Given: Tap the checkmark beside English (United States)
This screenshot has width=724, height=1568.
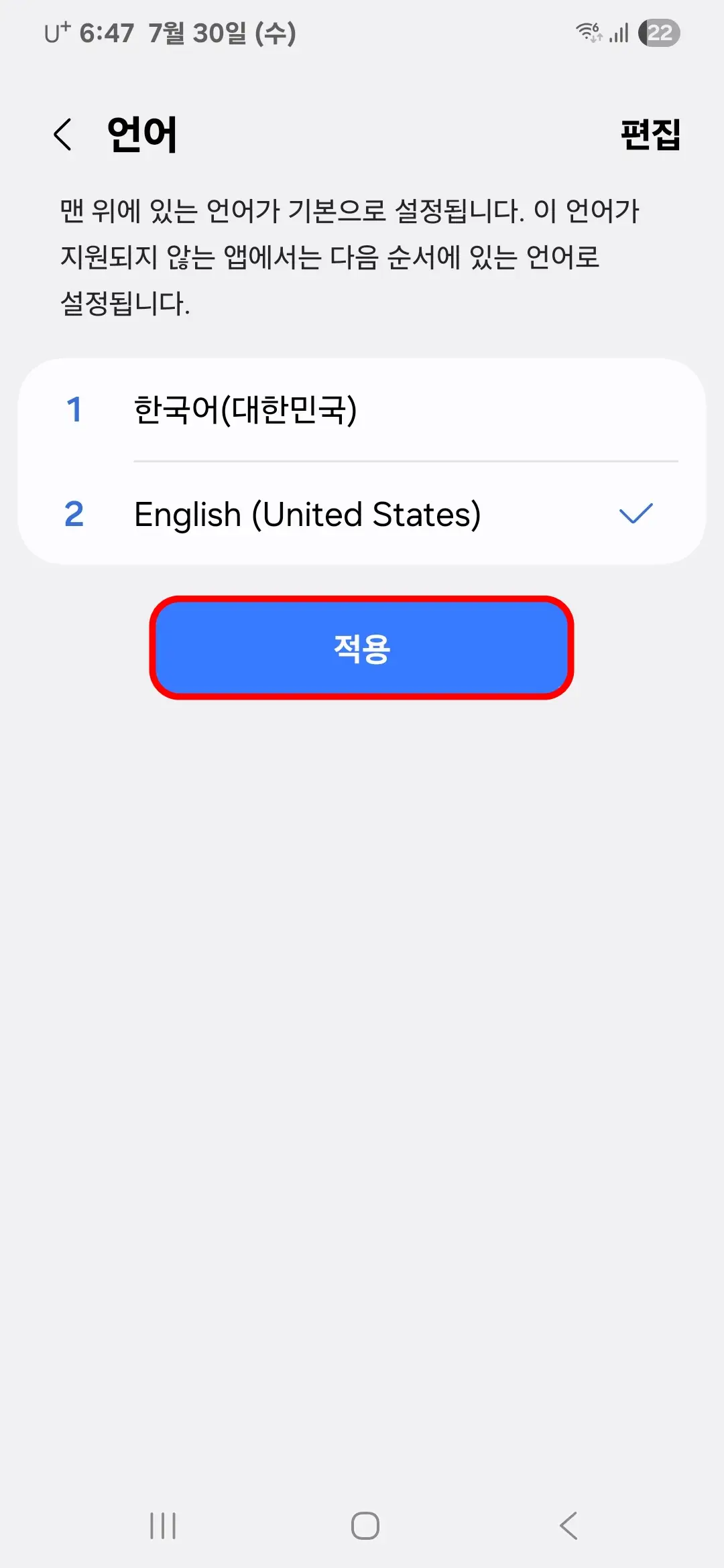Looking at the screenshot, I should (x=637, y=515).
